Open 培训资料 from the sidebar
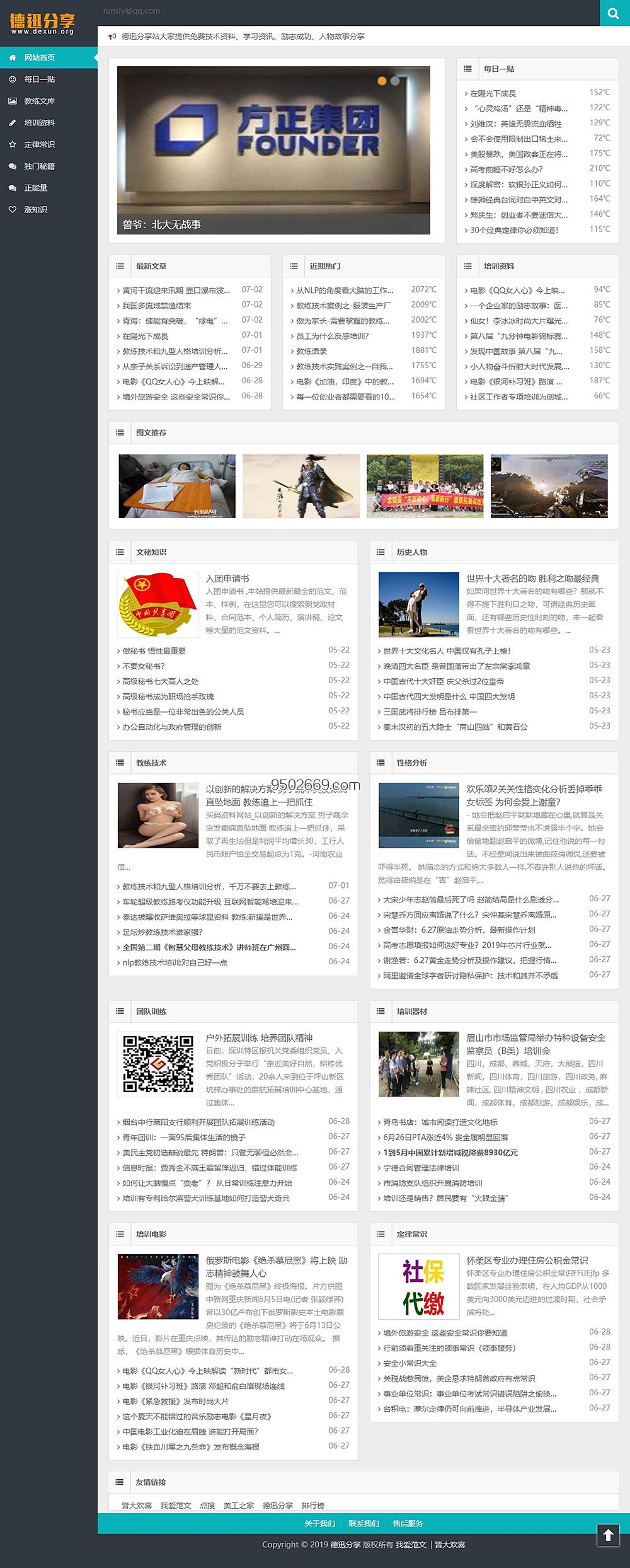 (x=40, y=123)
